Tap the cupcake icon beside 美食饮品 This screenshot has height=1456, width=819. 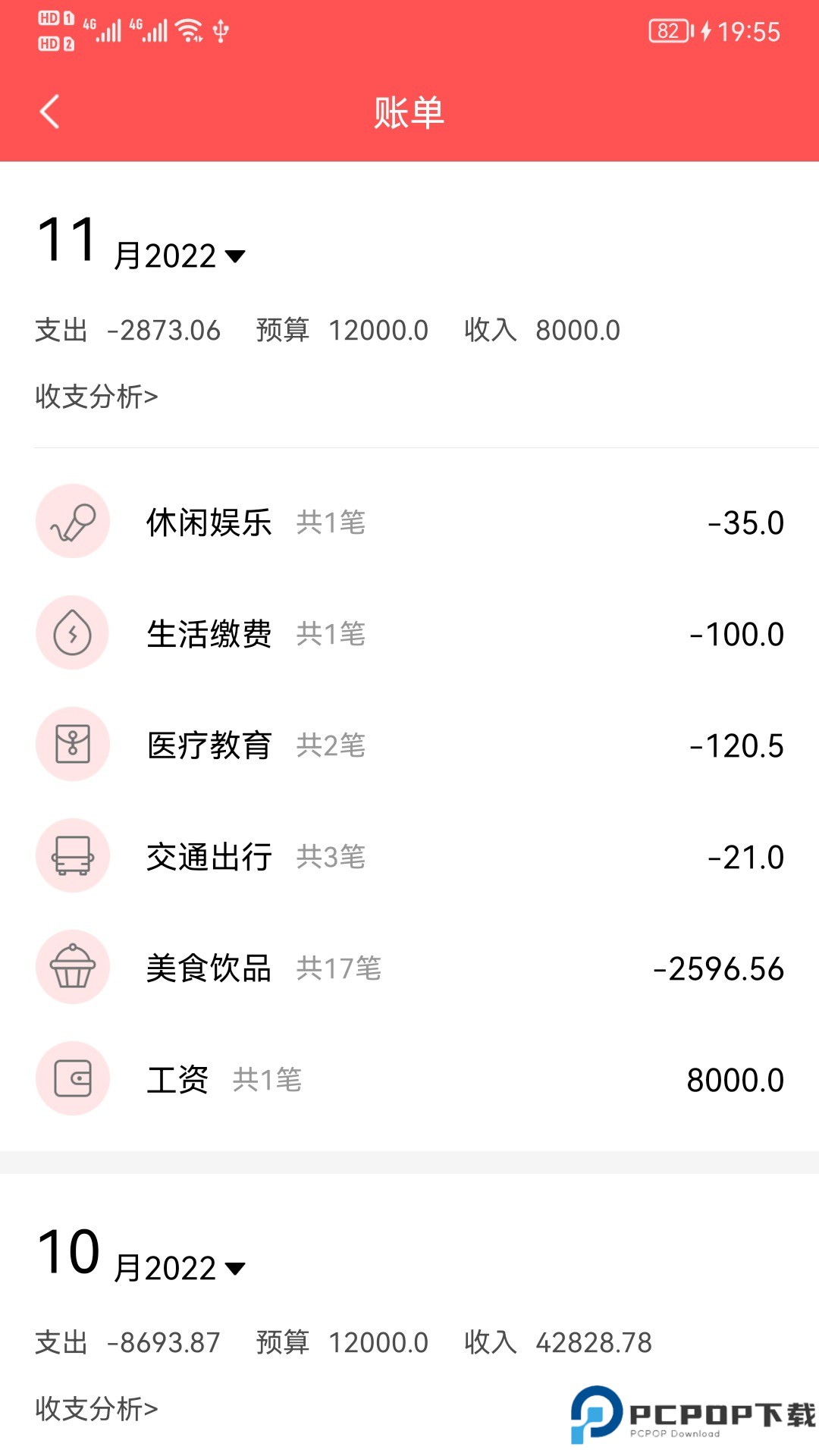point(73,967)
